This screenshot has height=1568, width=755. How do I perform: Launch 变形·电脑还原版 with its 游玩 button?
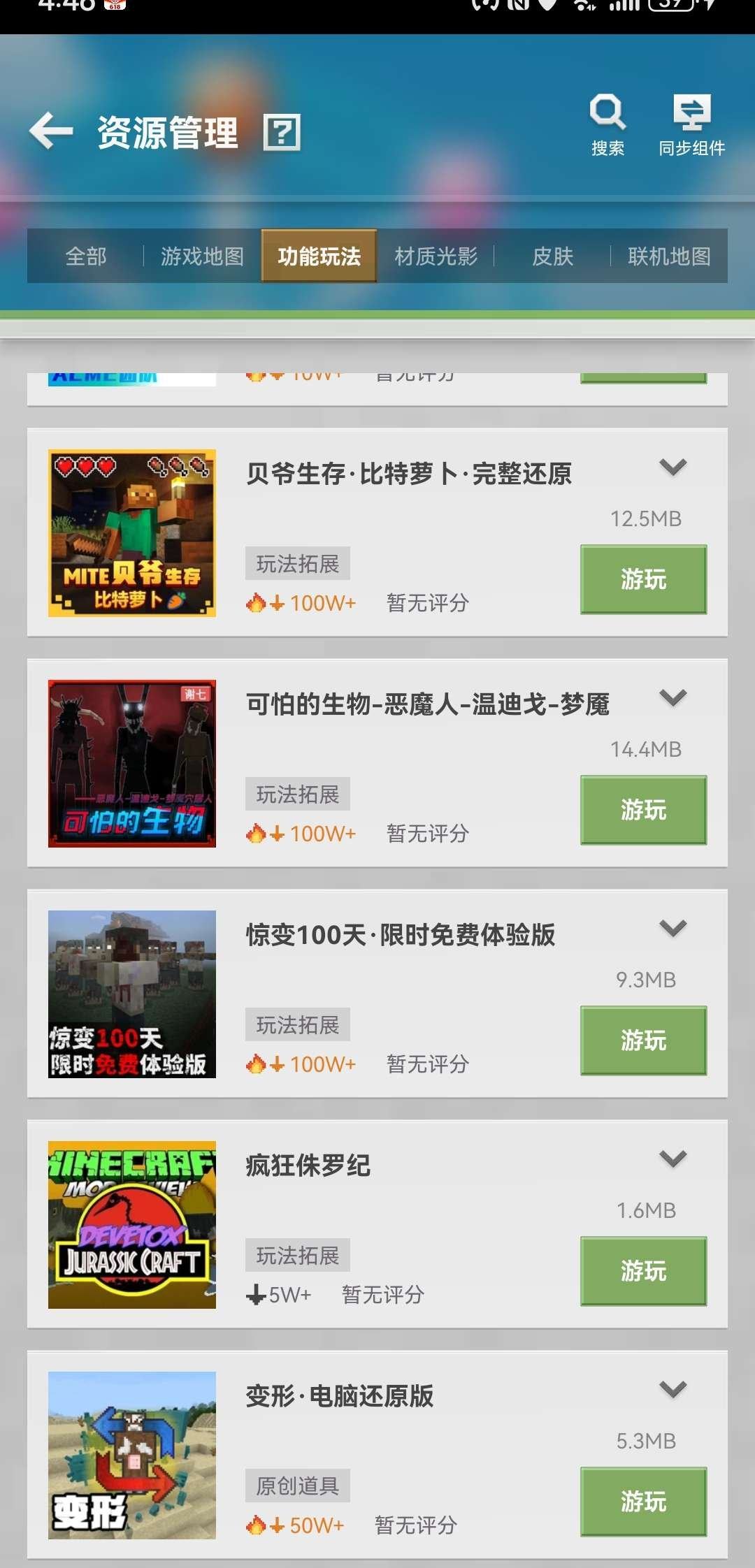[x=642, y=1502]
